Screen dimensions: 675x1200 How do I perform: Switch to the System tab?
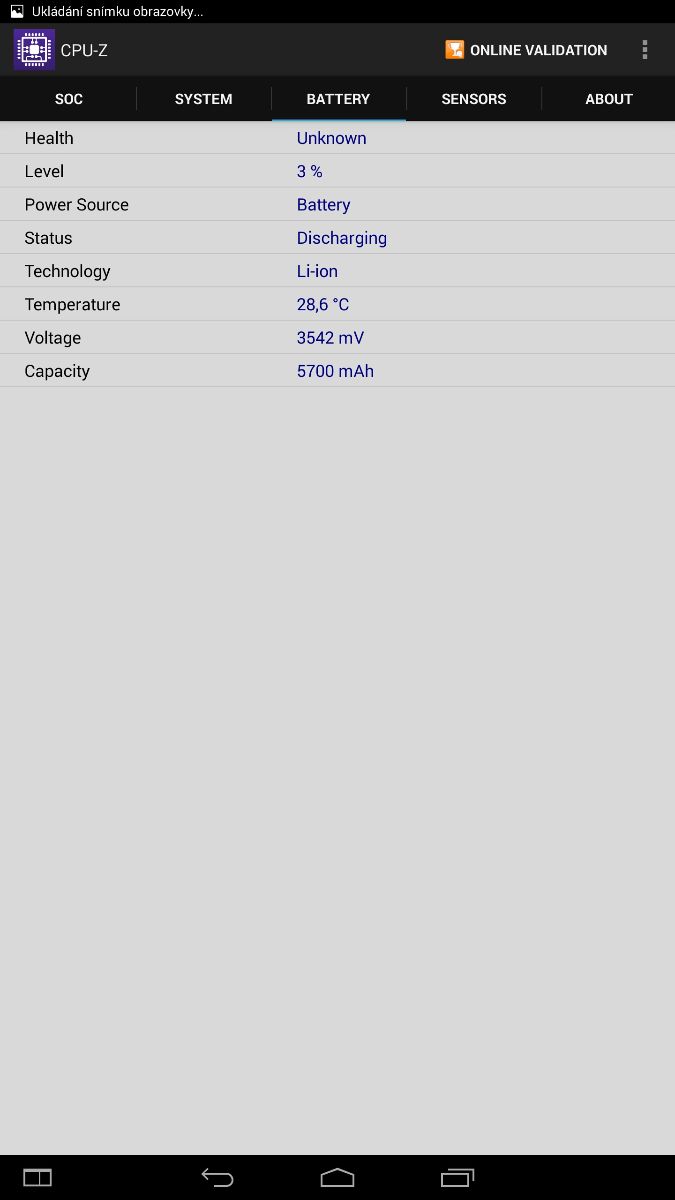pos(203,99)
